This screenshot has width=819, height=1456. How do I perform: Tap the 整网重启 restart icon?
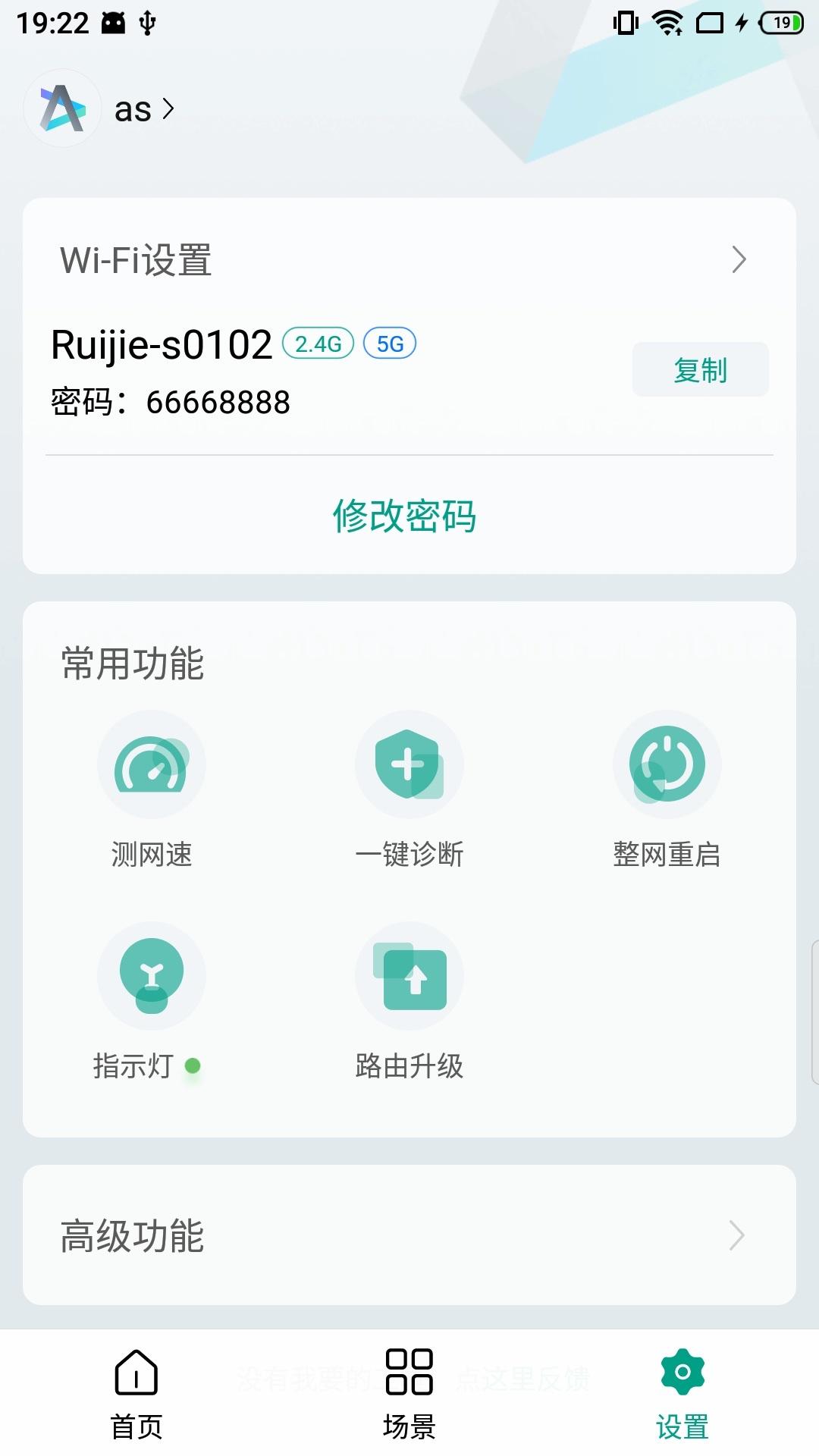tap(667, 764)
